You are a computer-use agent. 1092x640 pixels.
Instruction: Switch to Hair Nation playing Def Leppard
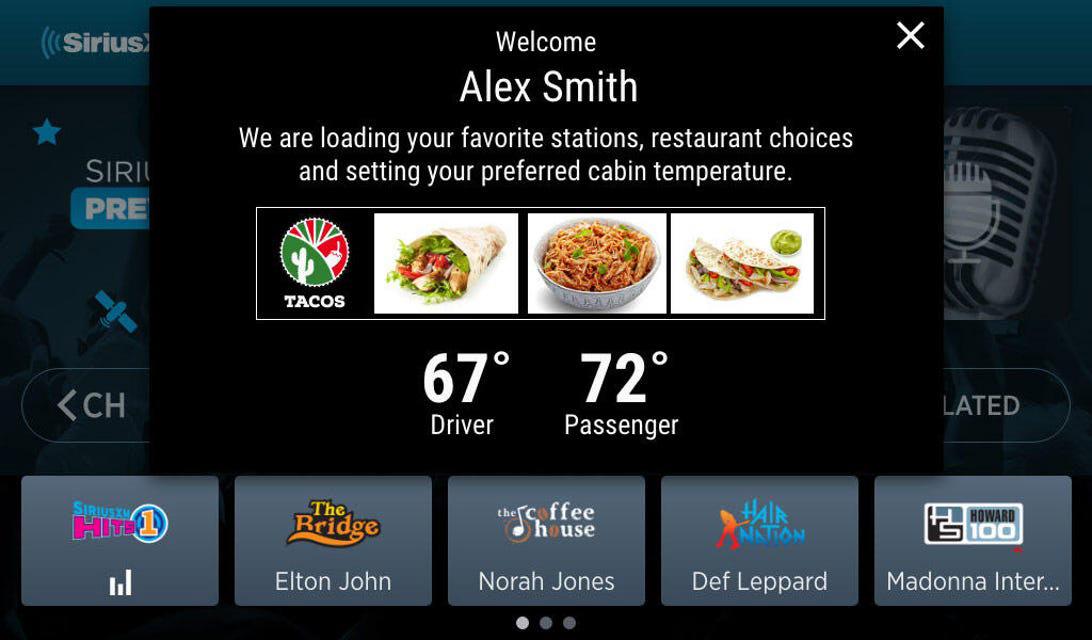pos(759,541)
